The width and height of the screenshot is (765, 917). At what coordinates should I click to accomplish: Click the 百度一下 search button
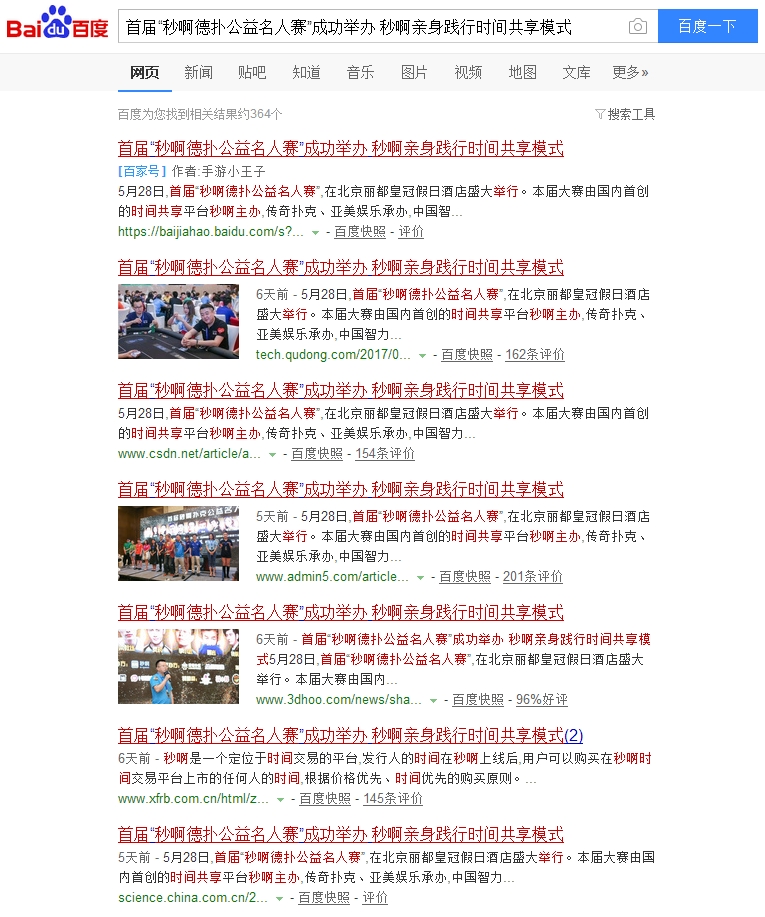707,26
